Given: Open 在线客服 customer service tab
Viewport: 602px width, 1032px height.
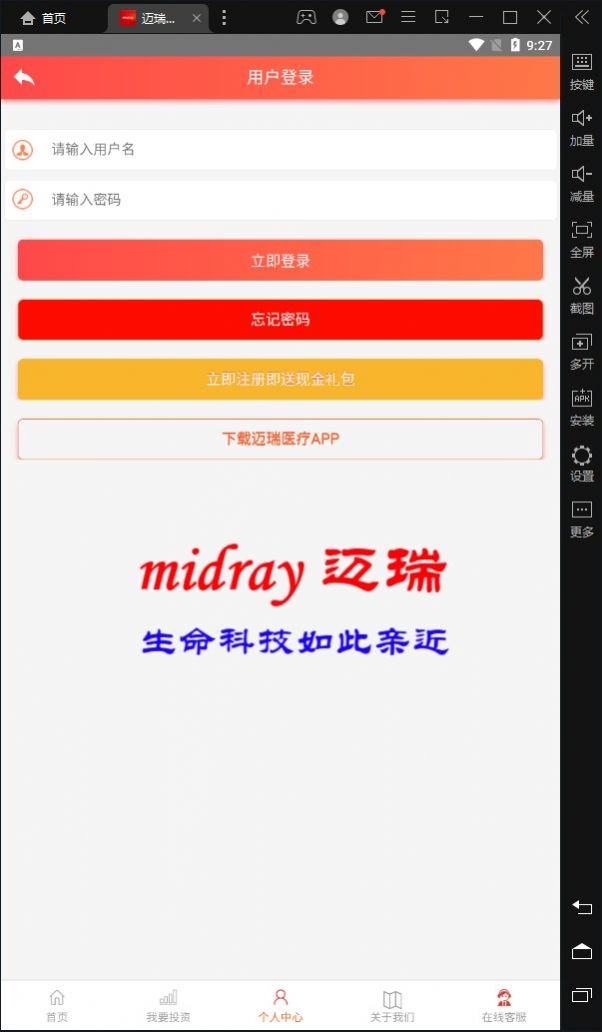Looking at the screenshot, I should point(504,1005).
